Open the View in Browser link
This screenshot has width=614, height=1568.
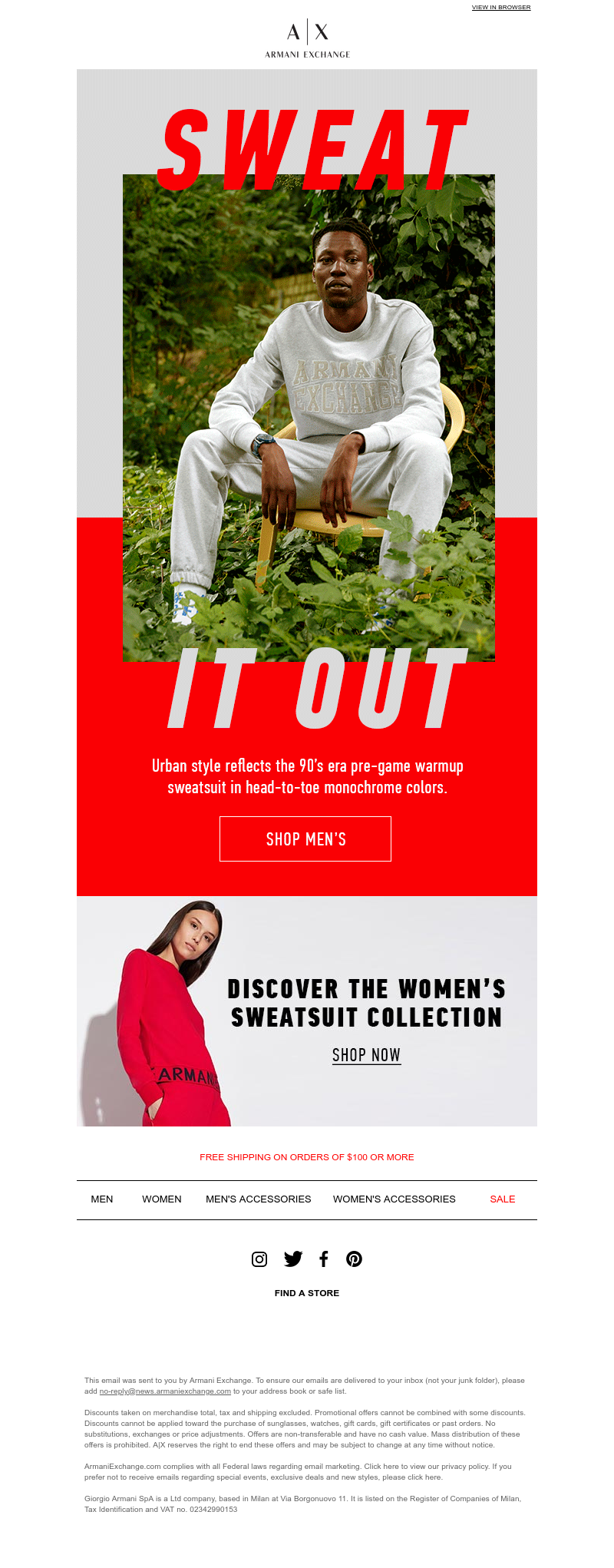(500, 7)
